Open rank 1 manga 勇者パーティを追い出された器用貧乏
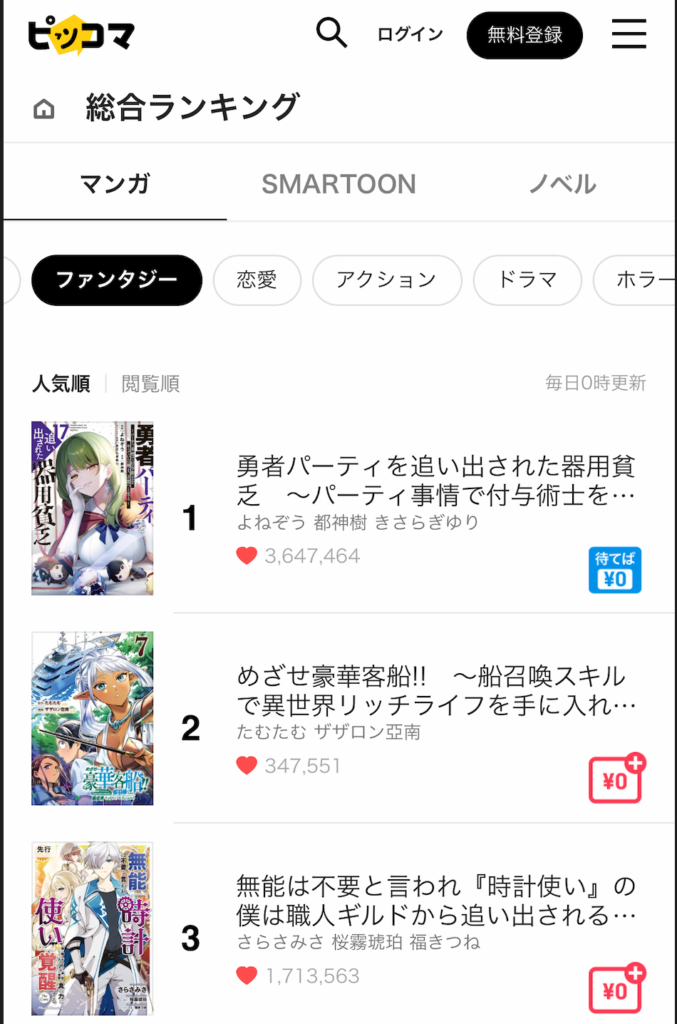 [x=435, y=480]
